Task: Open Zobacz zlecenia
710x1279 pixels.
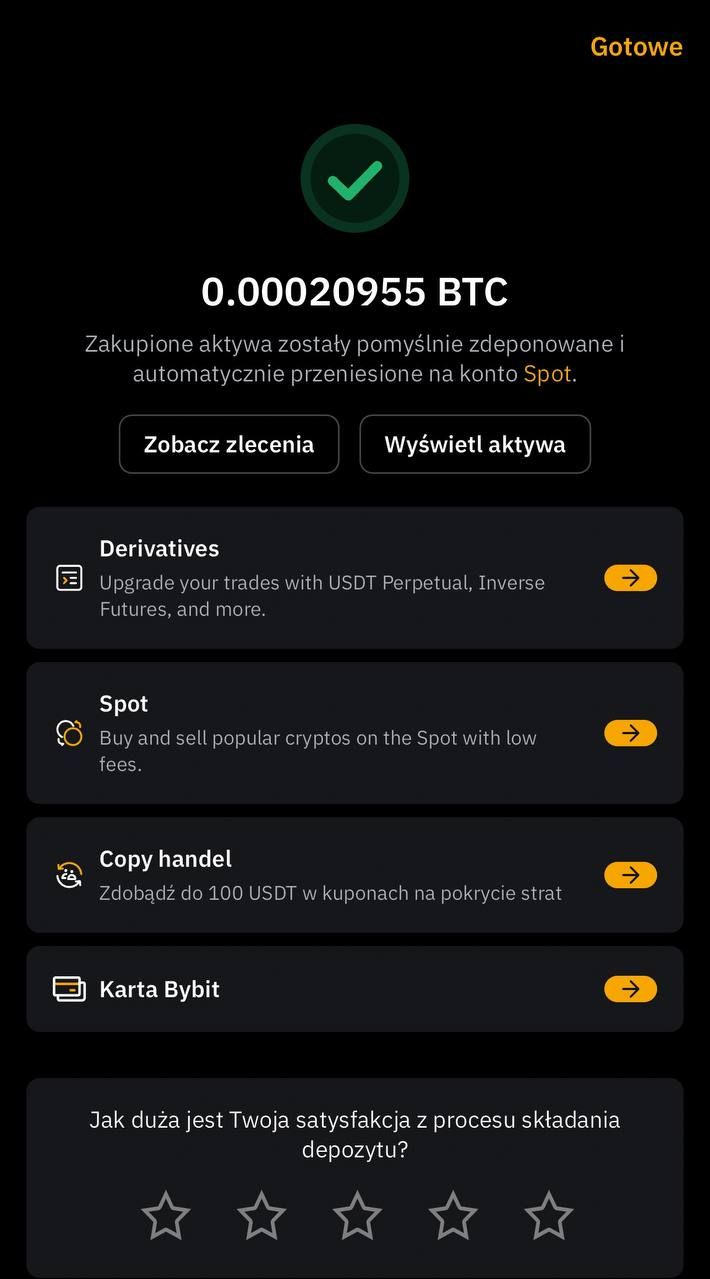Action: pyautogui.click(x=229, y=444)
